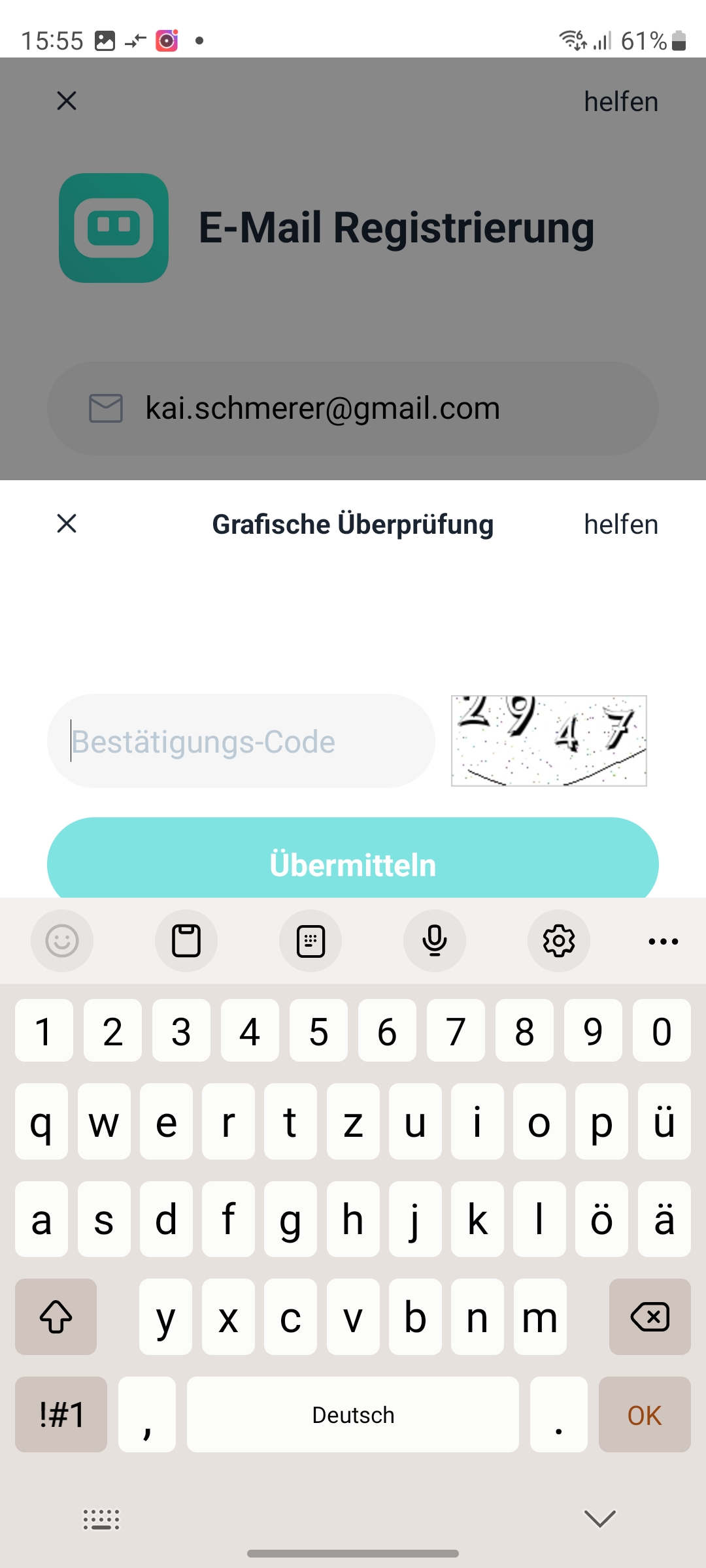Hide the keyboard with the down chevron
The height and width of the screenshot is (1568, 706).
point(599,1518)
